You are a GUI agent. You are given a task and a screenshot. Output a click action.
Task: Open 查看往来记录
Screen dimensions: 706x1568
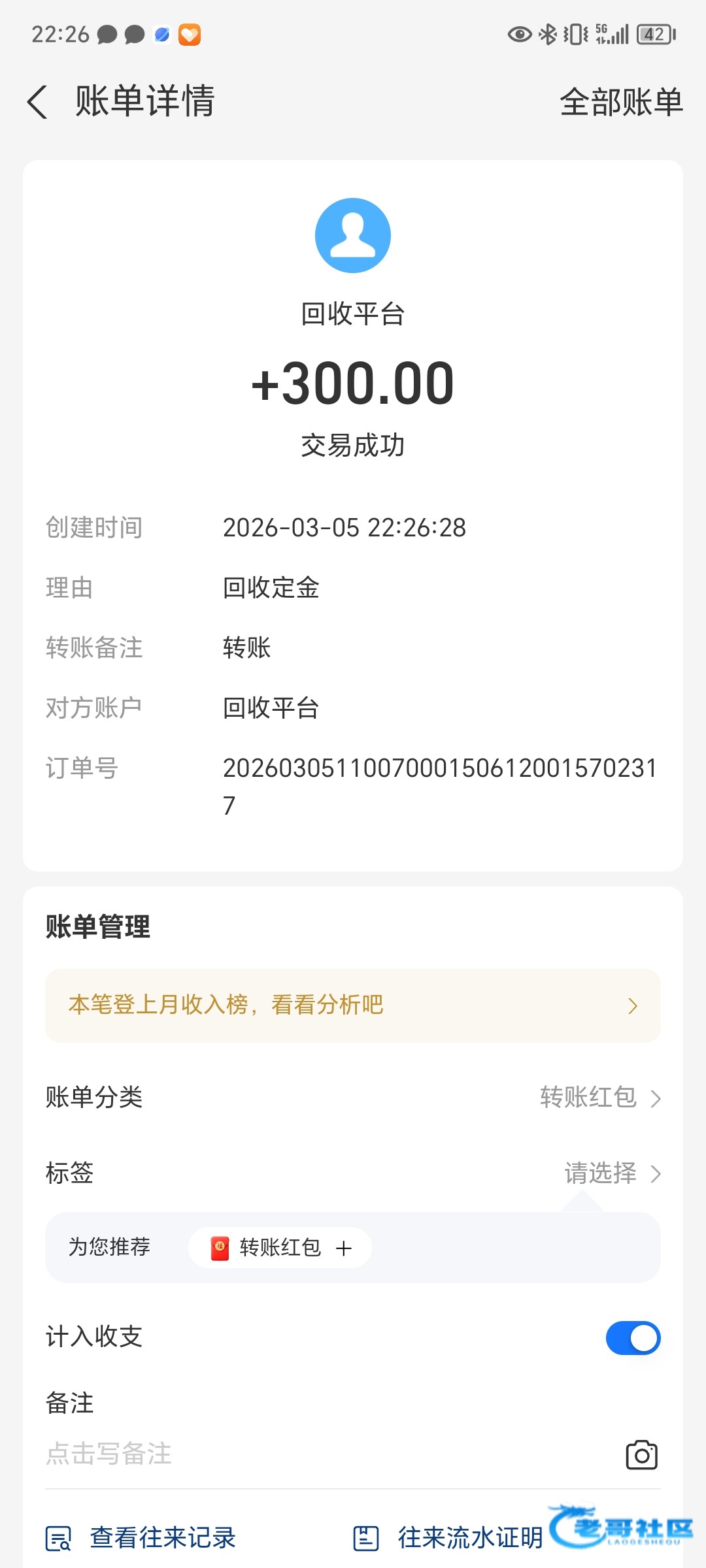coord(141,1538)
